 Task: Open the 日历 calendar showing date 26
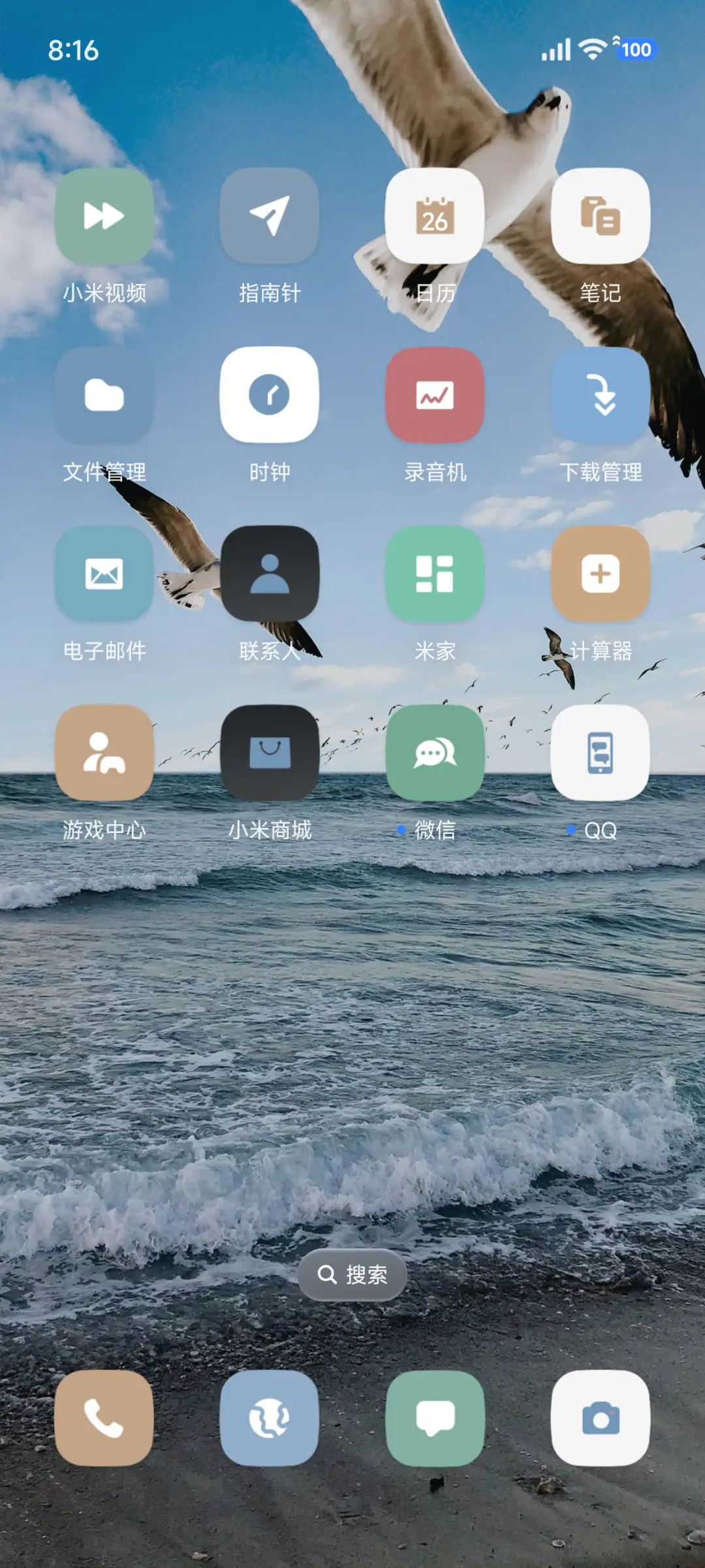(435, 219)
